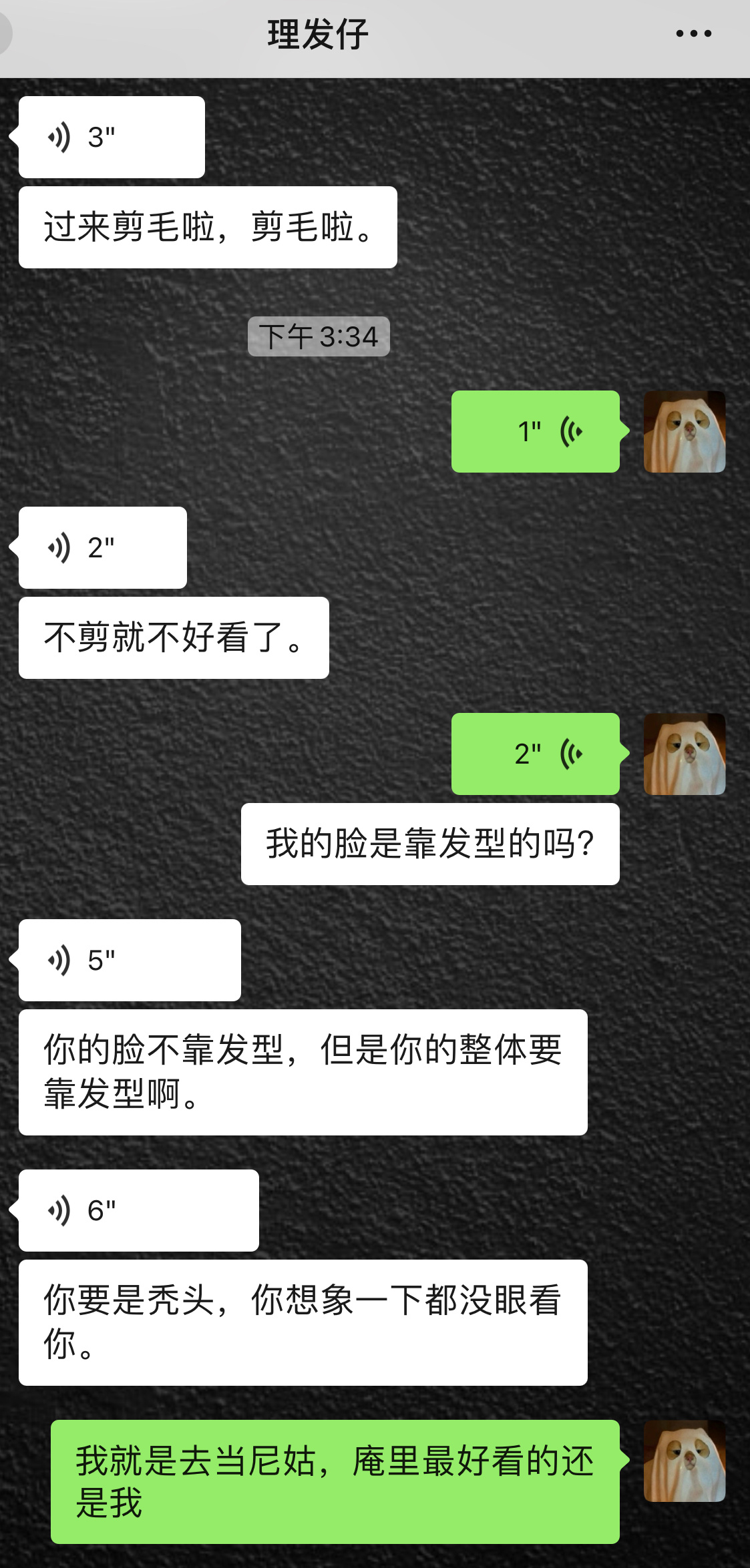Play the 3-second voice message
Viewport: 750px width, 1568px height.
(x=112, y=138)
